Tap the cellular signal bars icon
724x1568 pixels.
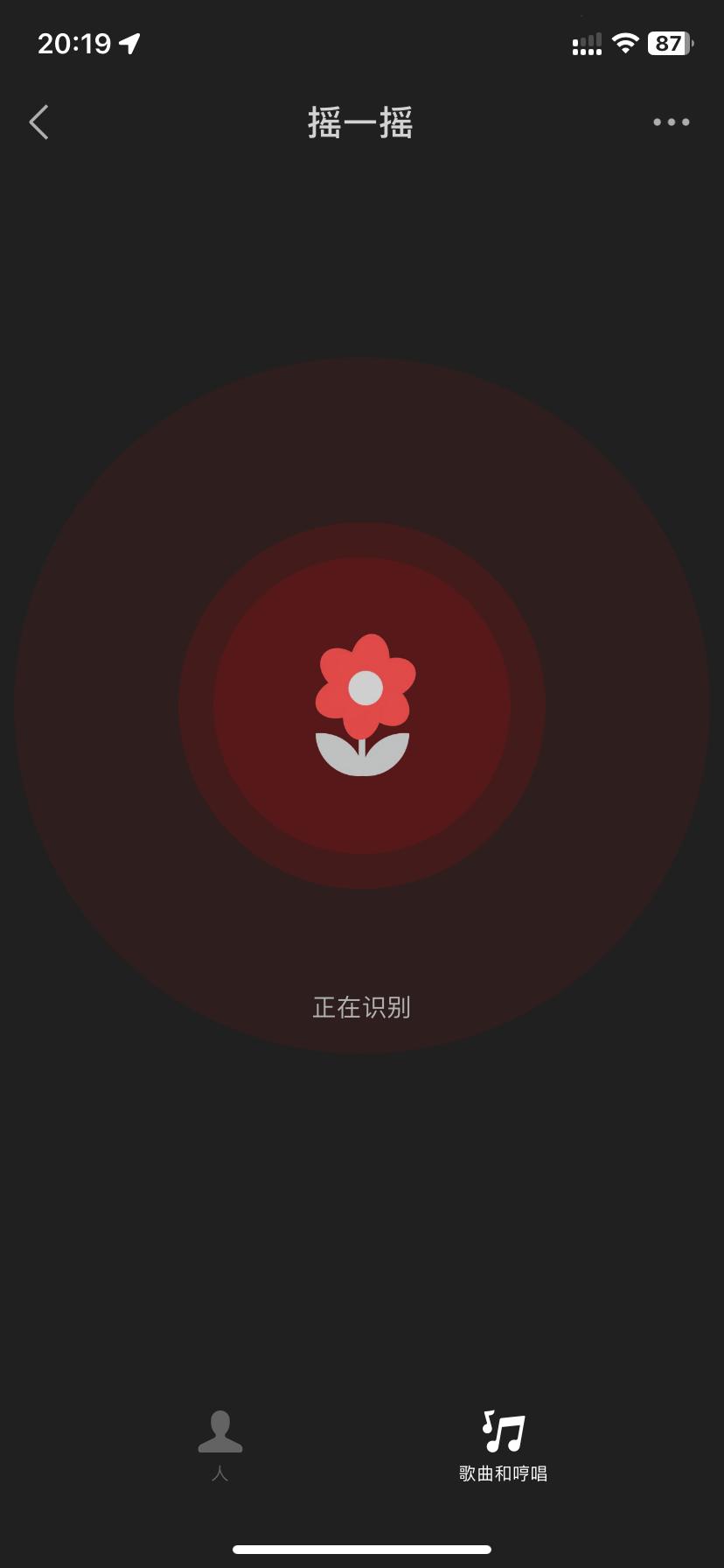click(585, 44)
